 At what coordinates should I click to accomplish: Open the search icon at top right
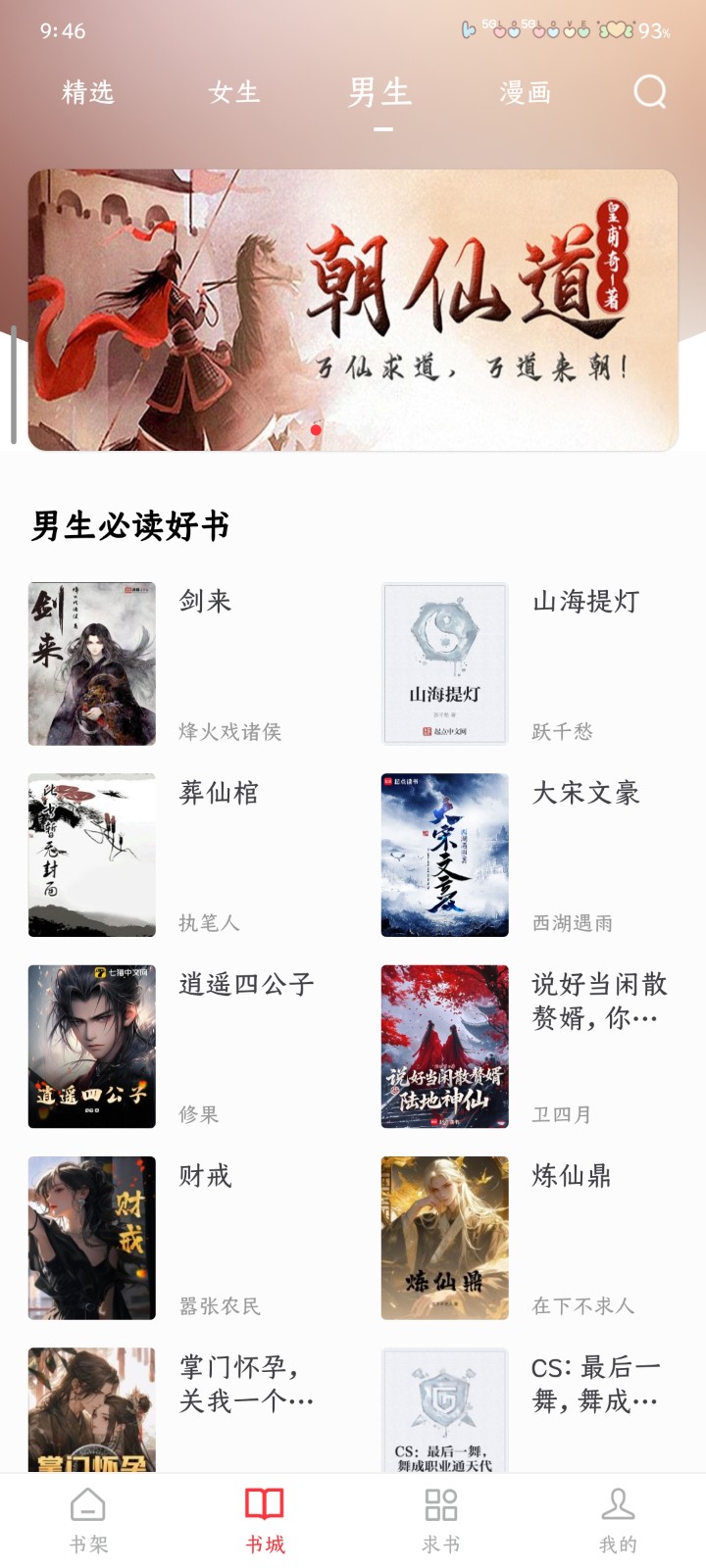point(648,94)
